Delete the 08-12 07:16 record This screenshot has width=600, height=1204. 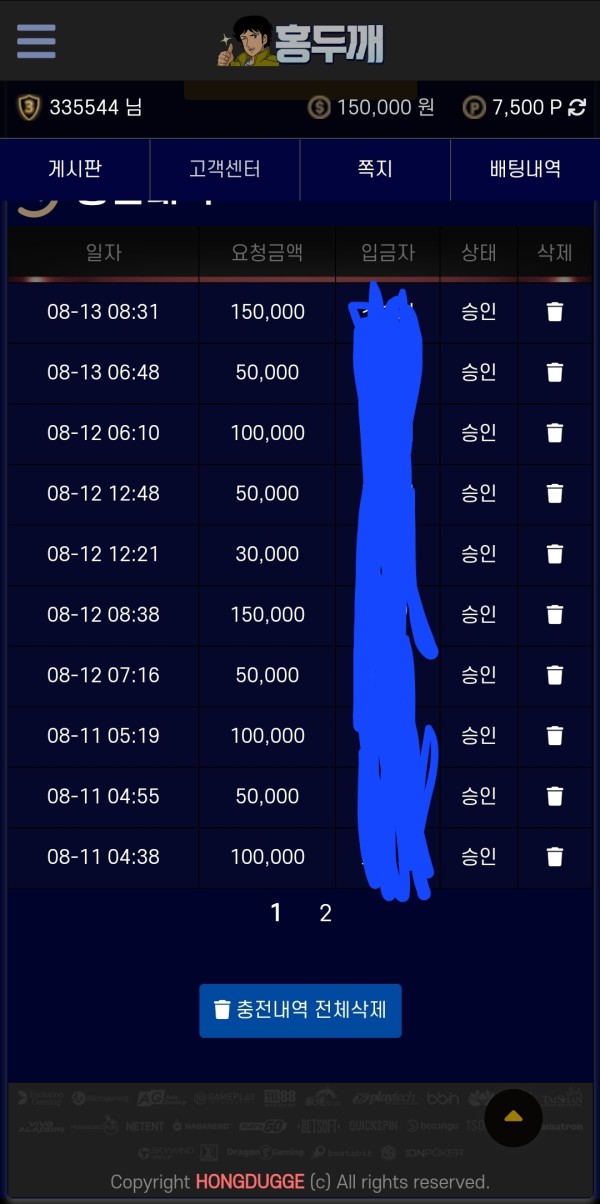click(555, 675)
